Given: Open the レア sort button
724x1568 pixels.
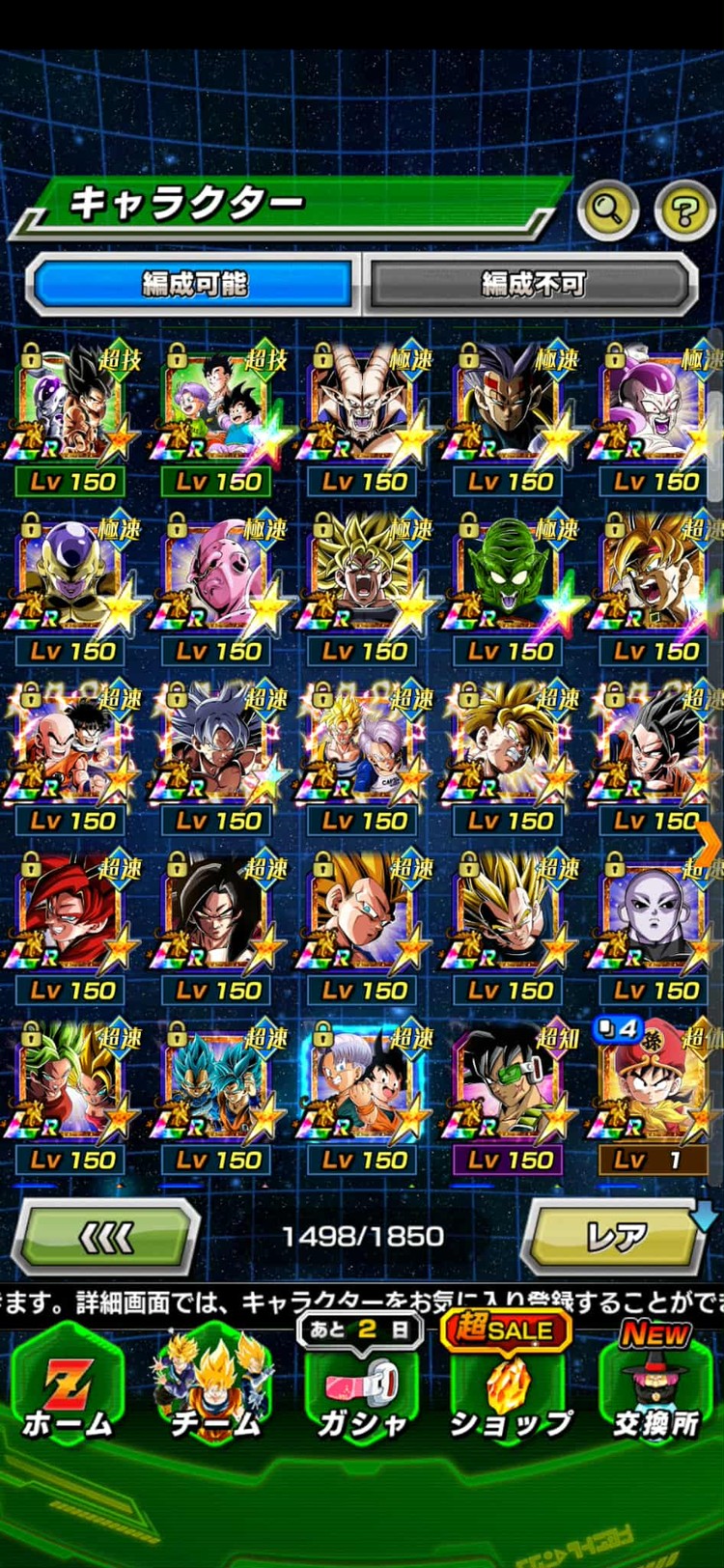Looking at the screenshot, I should point(616,1236).
